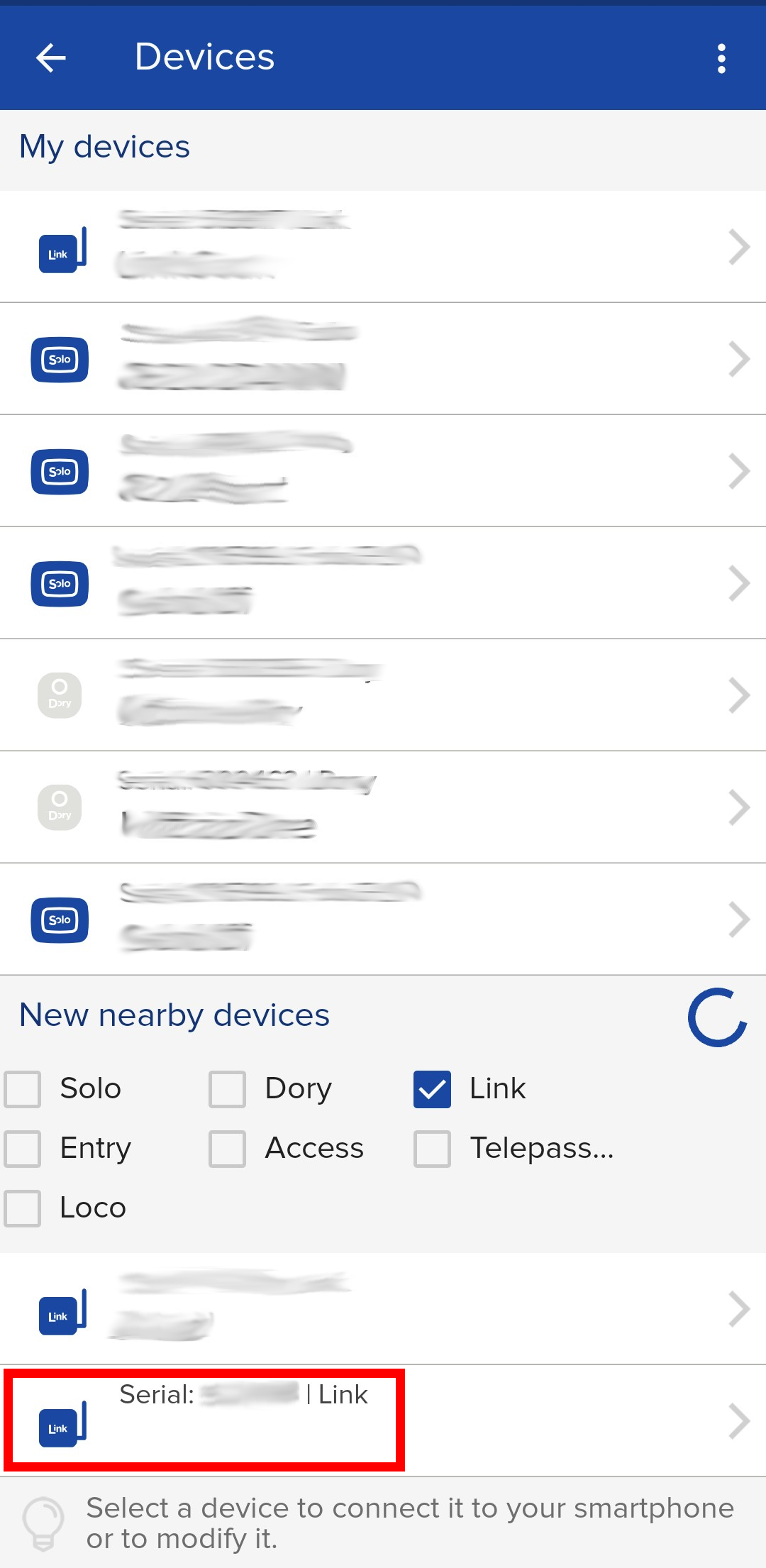
Task: Open the nearby device with Serial | Link
Action: tap(383, 1420)
